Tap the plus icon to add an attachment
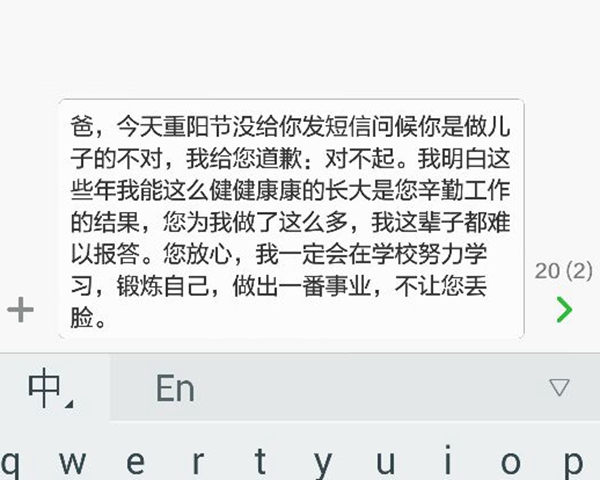 point(20,310)
